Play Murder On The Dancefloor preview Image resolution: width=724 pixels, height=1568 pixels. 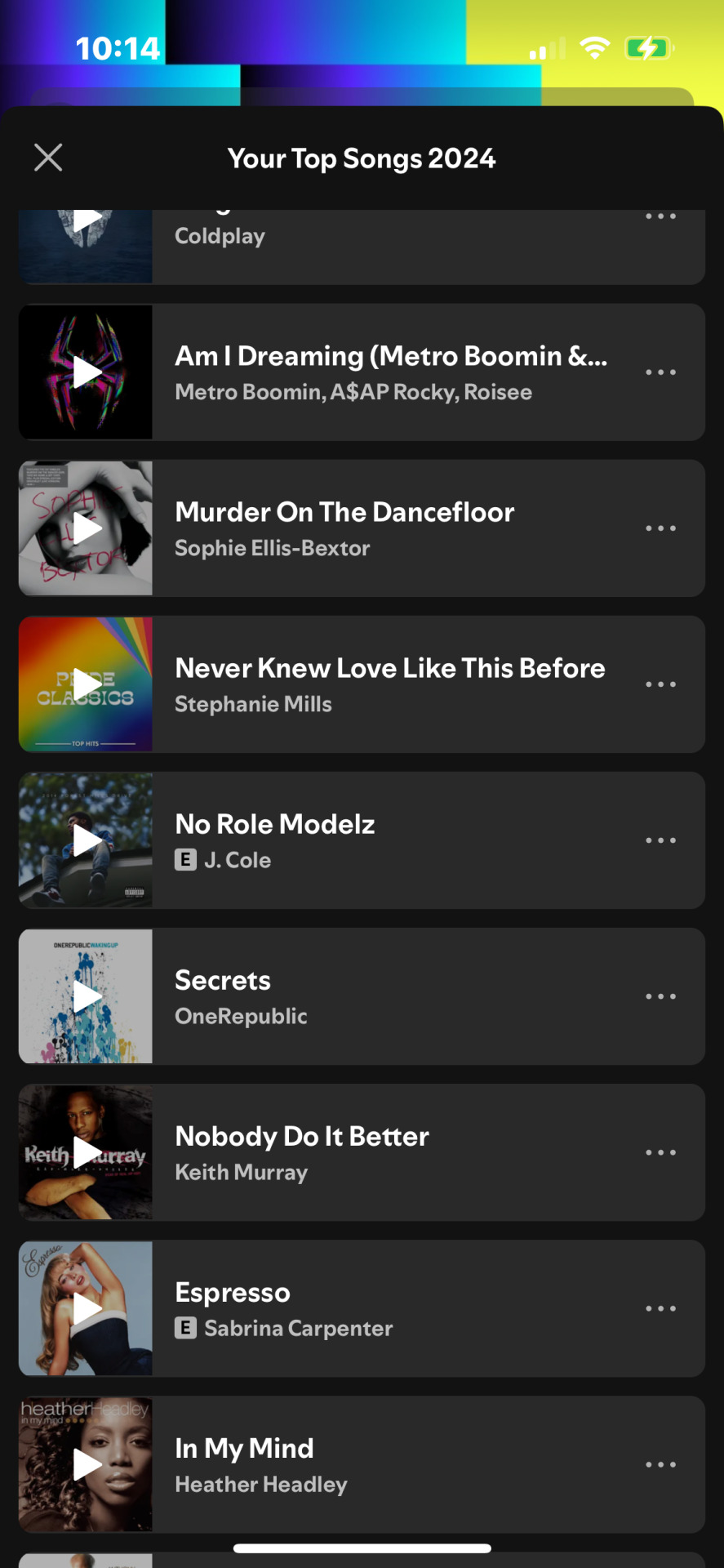point(86,528)
